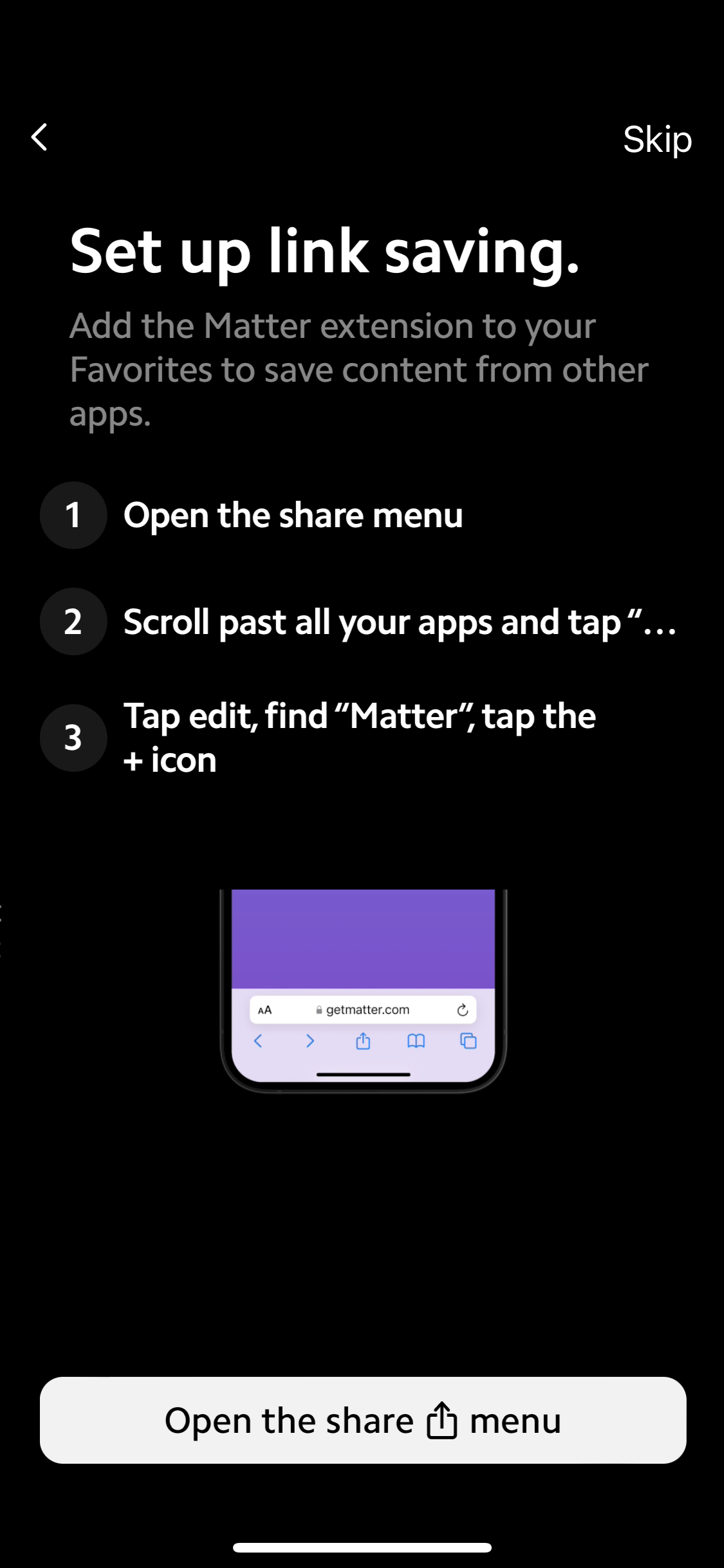The width and height of the screenshot is (724, 1568).
Task: Select step 1 circle indicator
Action: point(73,515)
